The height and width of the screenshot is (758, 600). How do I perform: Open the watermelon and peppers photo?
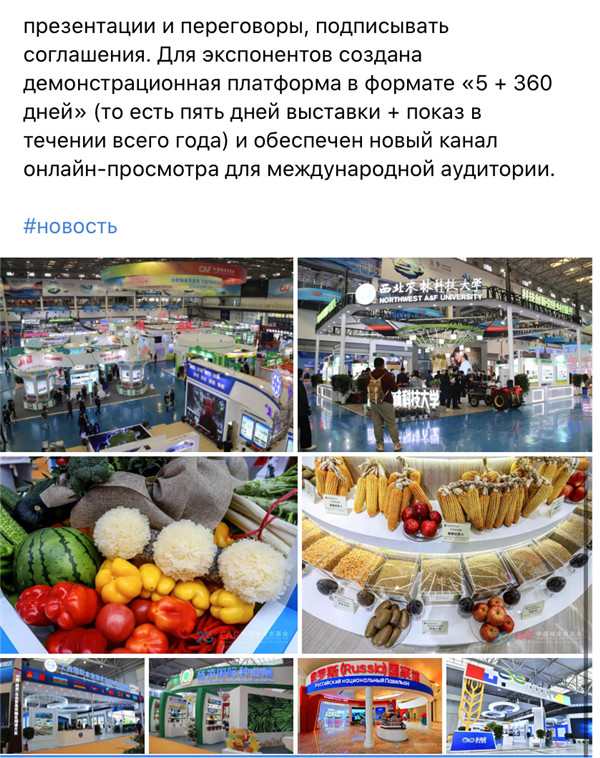point(148,555)
